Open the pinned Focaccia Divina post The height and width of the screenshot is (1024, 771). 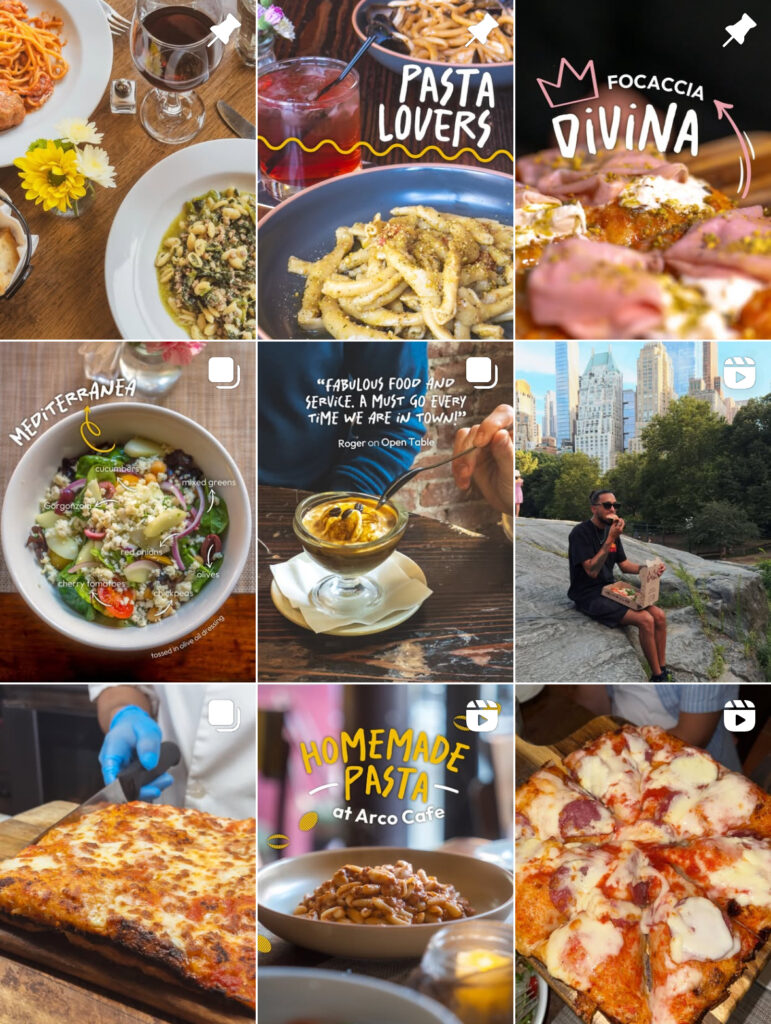643,170
